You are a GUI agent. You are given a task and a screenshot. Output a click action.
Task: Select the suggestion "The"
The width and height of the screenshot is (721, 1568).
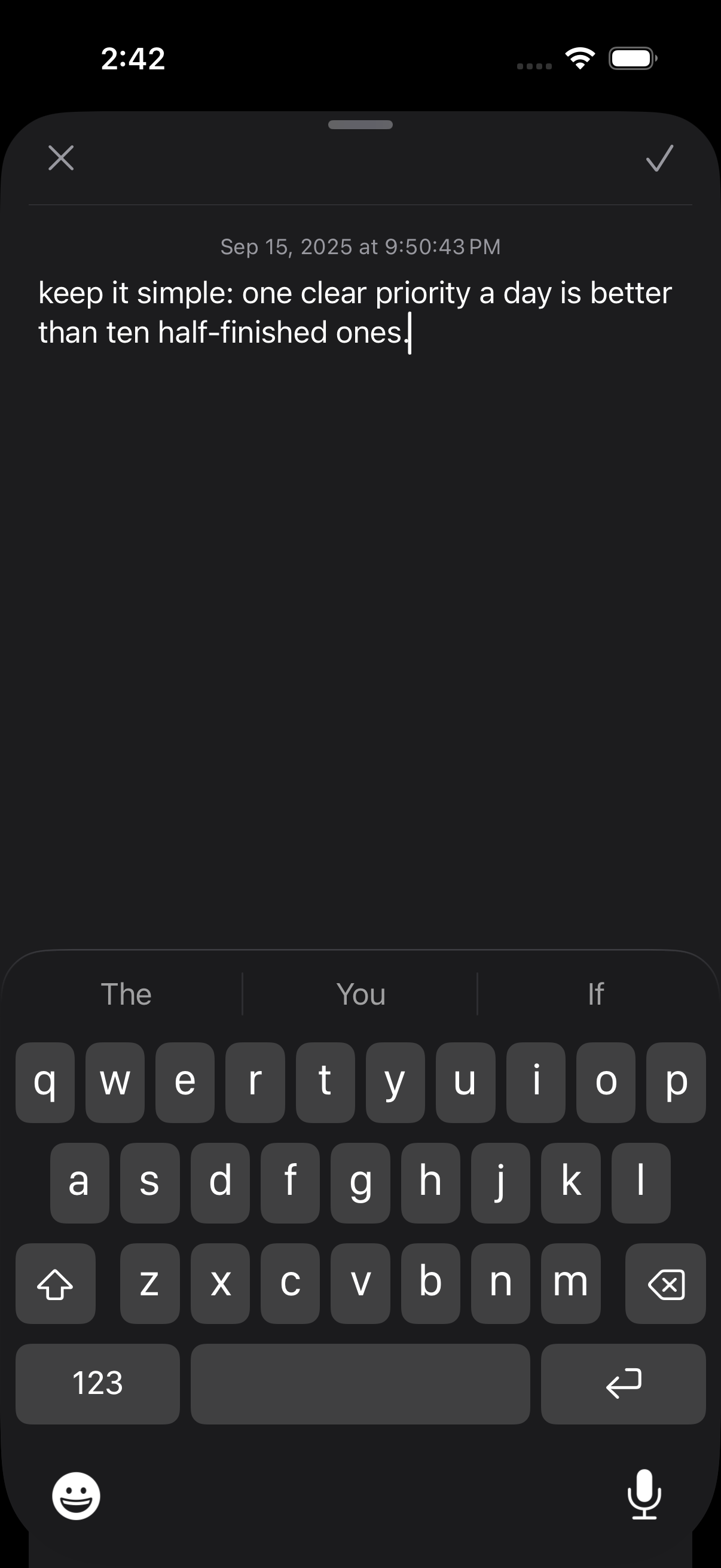coord(127,993)
